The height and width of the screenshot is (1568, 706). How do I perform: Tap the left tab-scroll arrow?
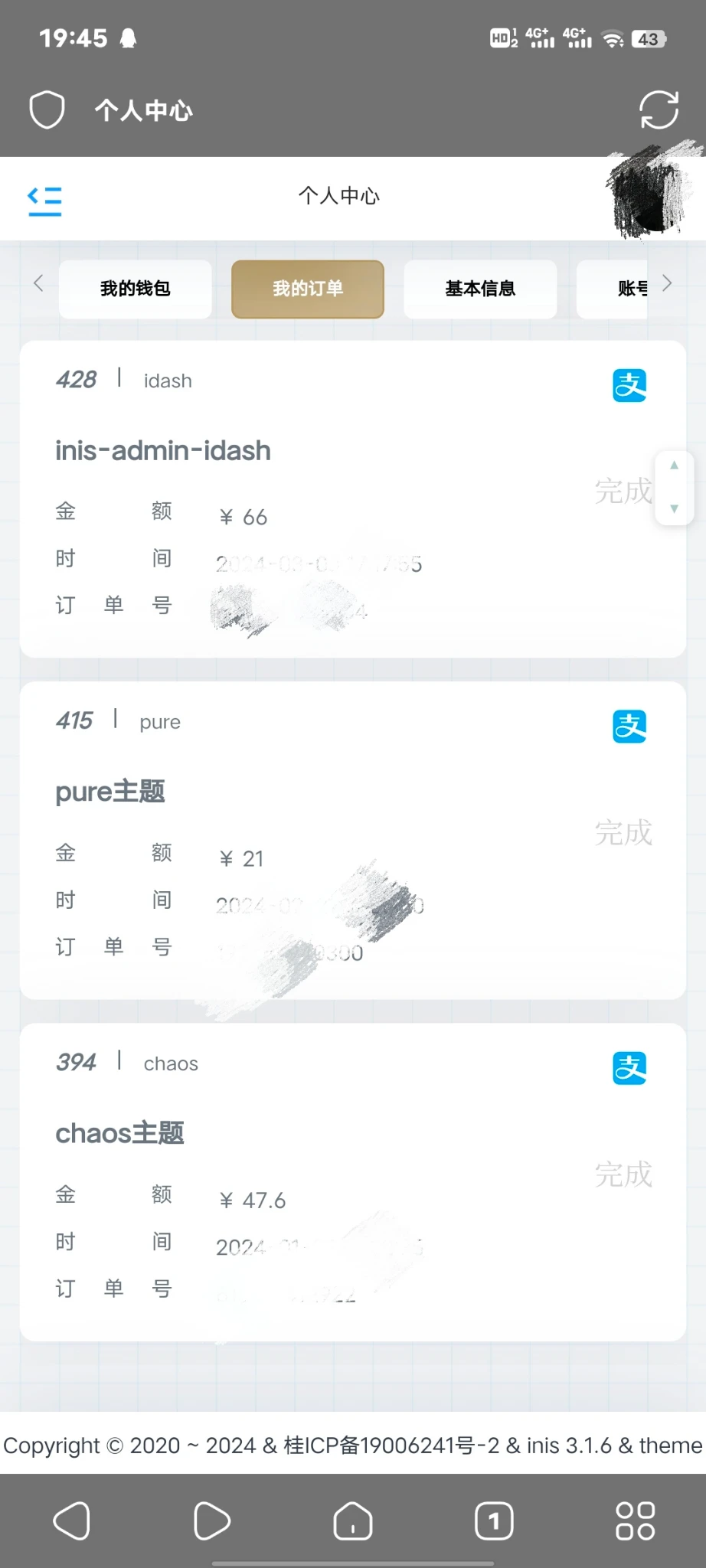(38, 283)
